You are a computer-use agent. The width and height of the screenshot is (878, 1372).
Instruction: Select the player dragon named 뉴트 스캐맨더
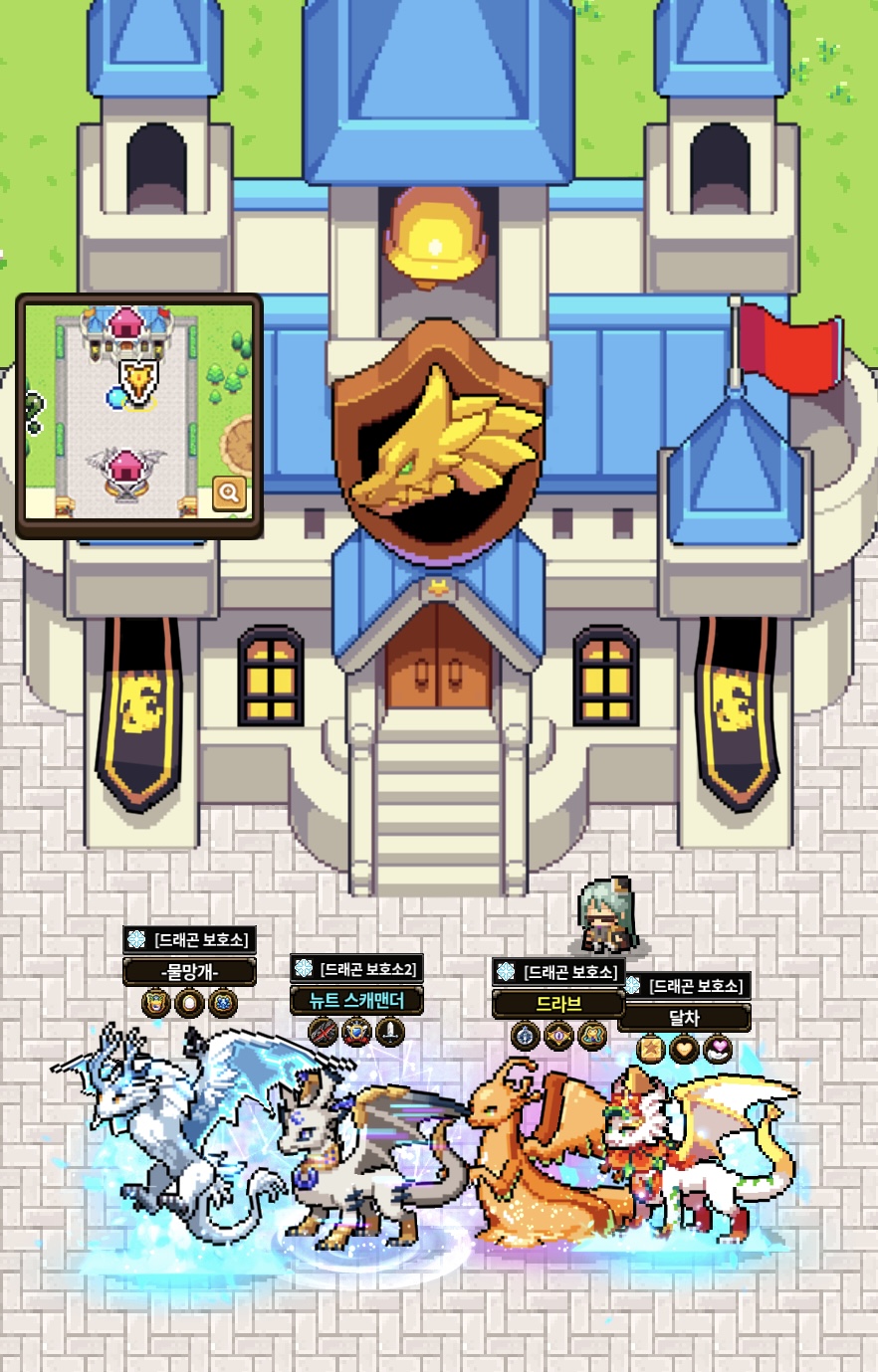tap(373, 1164)
